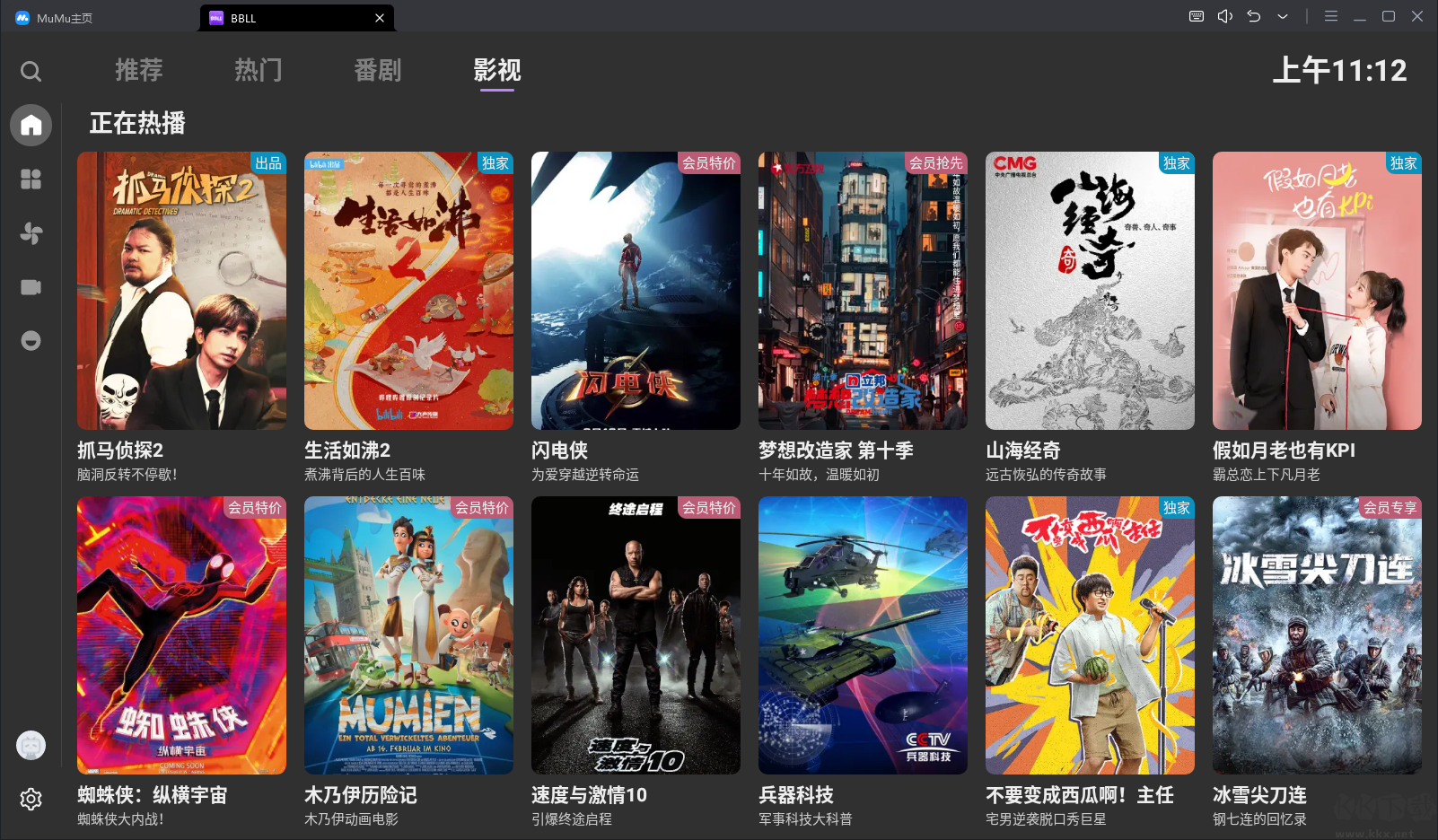Open the 抓马侦探2 poster
The image size is (1438, 840).
tap(181, 291)
